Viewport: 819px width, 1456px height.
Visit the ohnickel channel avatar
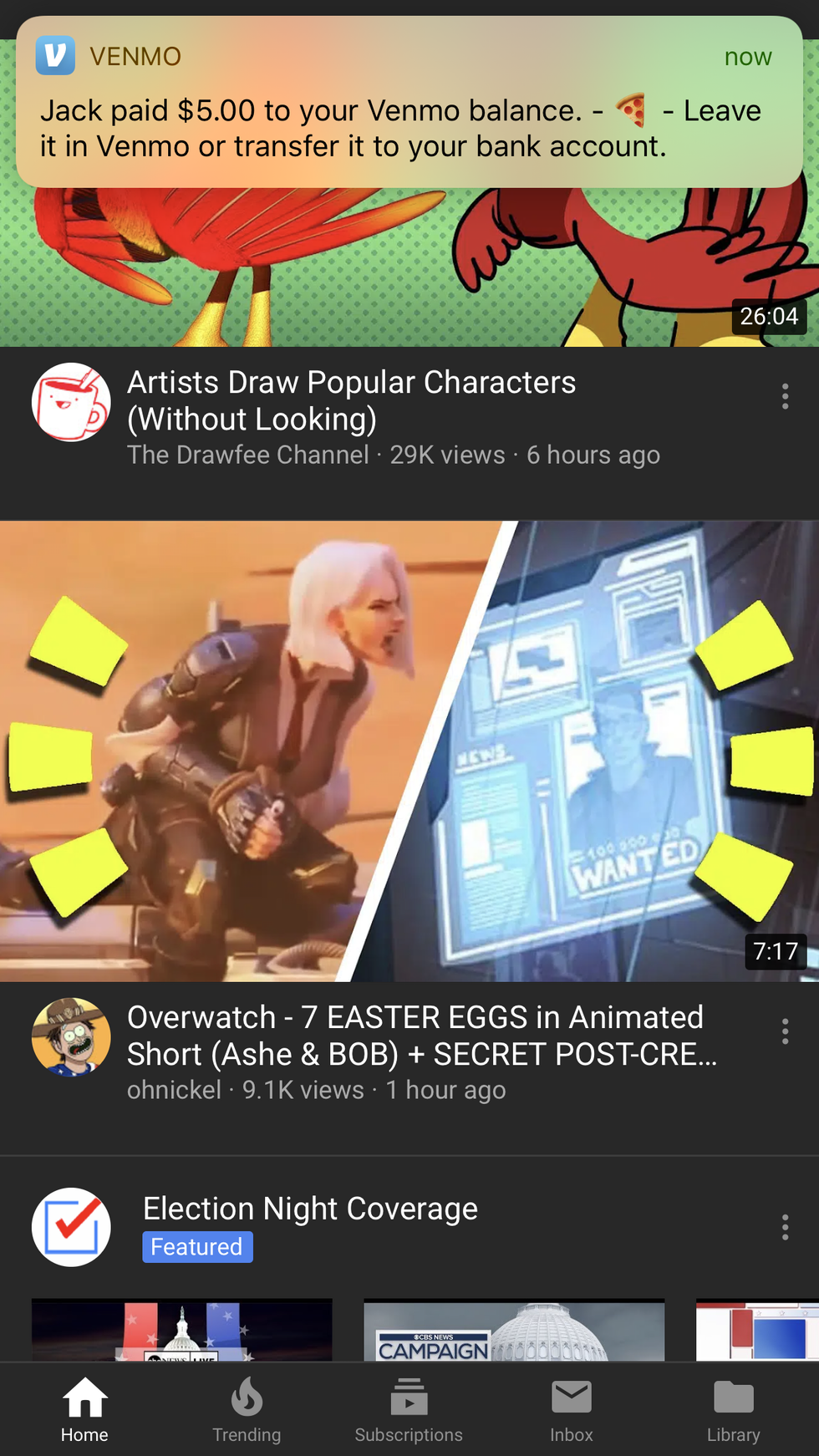[71, 1037]
